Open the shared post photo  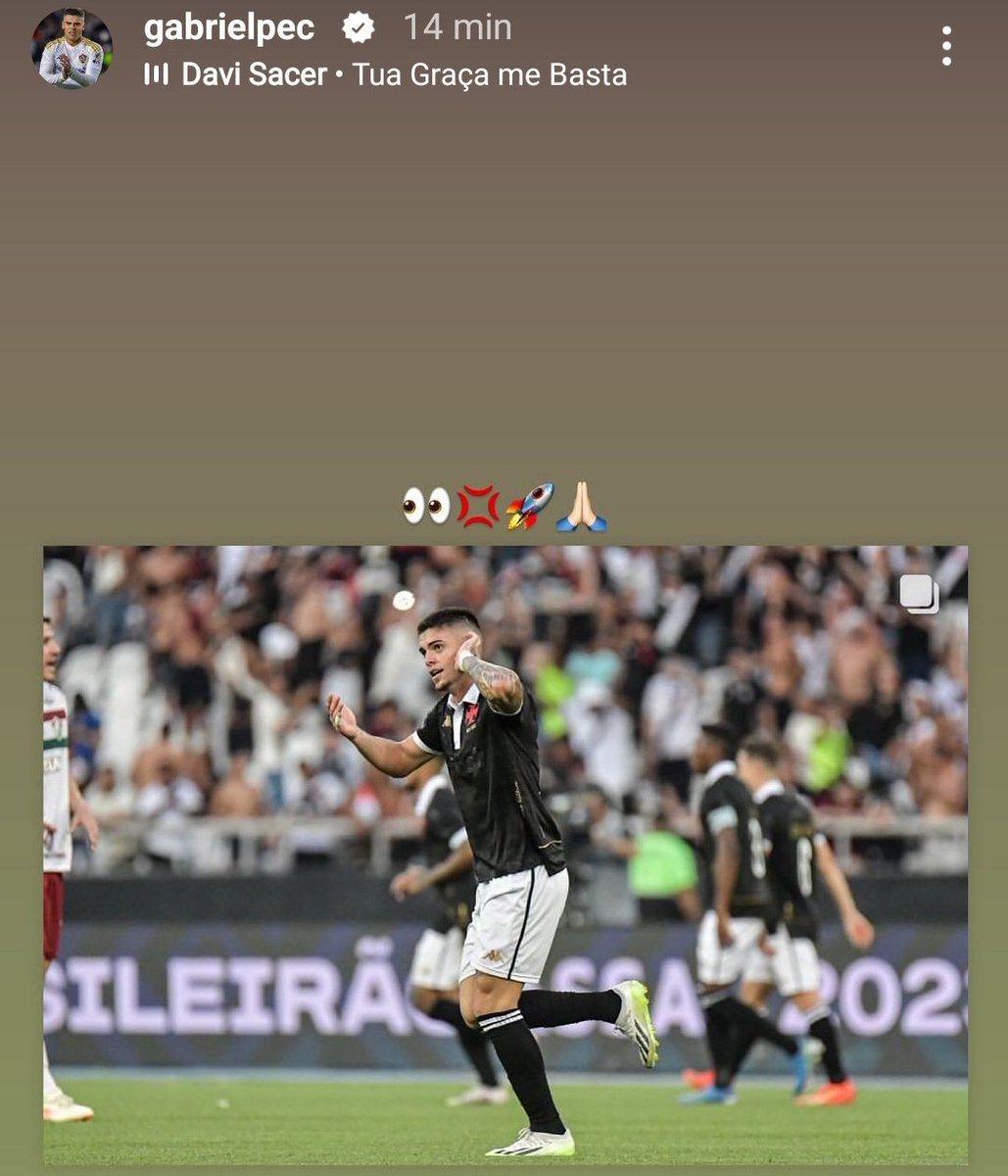[x=504, y=853]
